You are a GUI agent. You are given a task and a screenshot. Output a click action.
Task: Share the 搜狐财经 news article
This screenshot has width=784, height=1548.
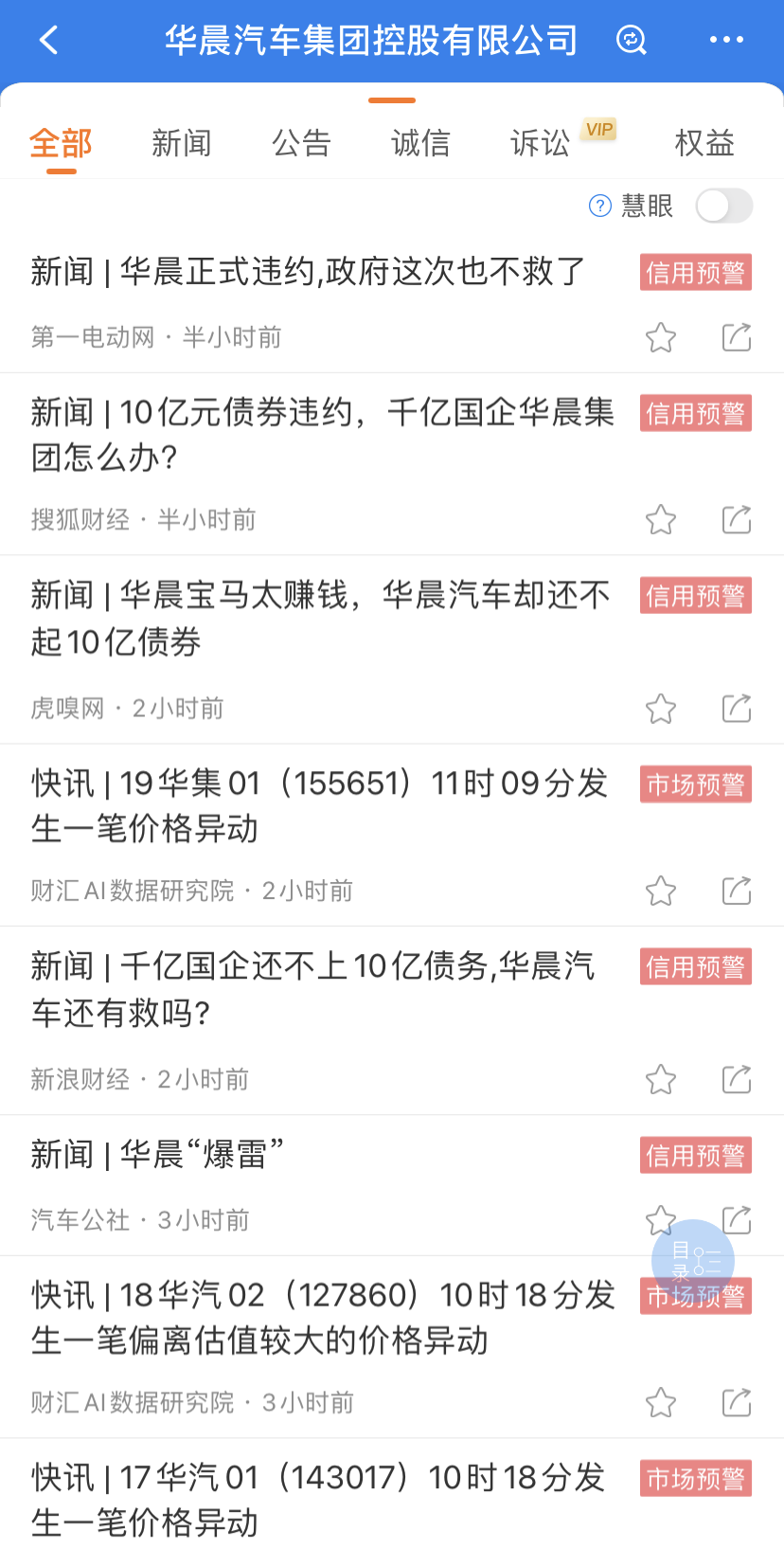(x=737, y=519)
